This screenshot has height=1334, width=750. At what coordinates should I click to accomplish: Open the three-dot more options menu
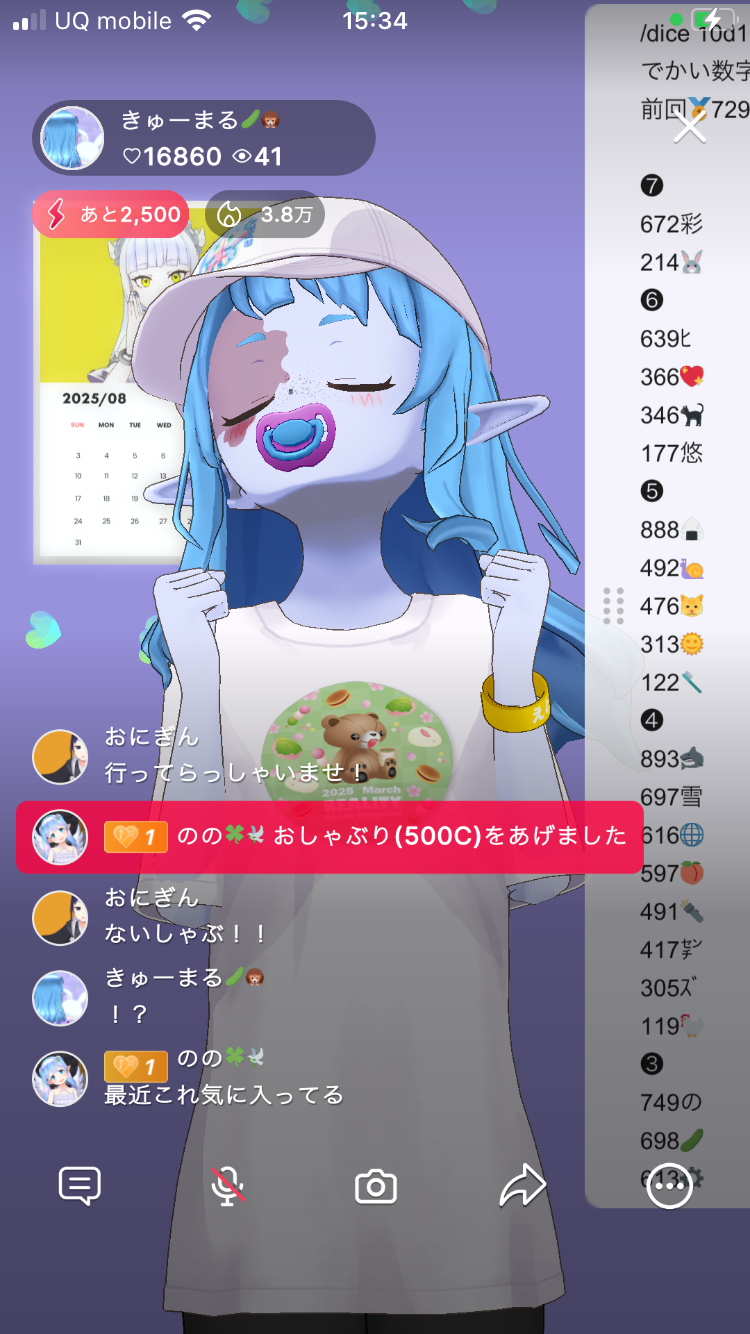(x=669, y=1187)
